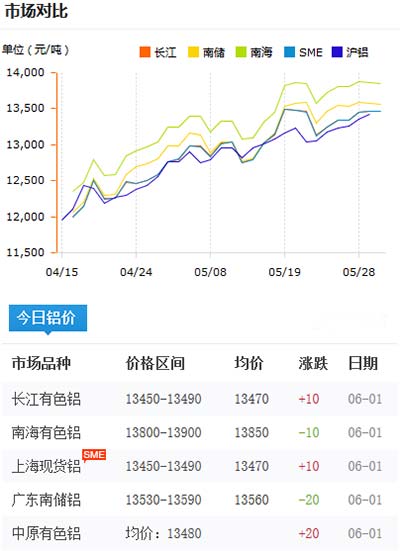This screenshot has width=400, height=551.
Task: Open the 长江有色铝 price row
Action: [x=200, y=399]
